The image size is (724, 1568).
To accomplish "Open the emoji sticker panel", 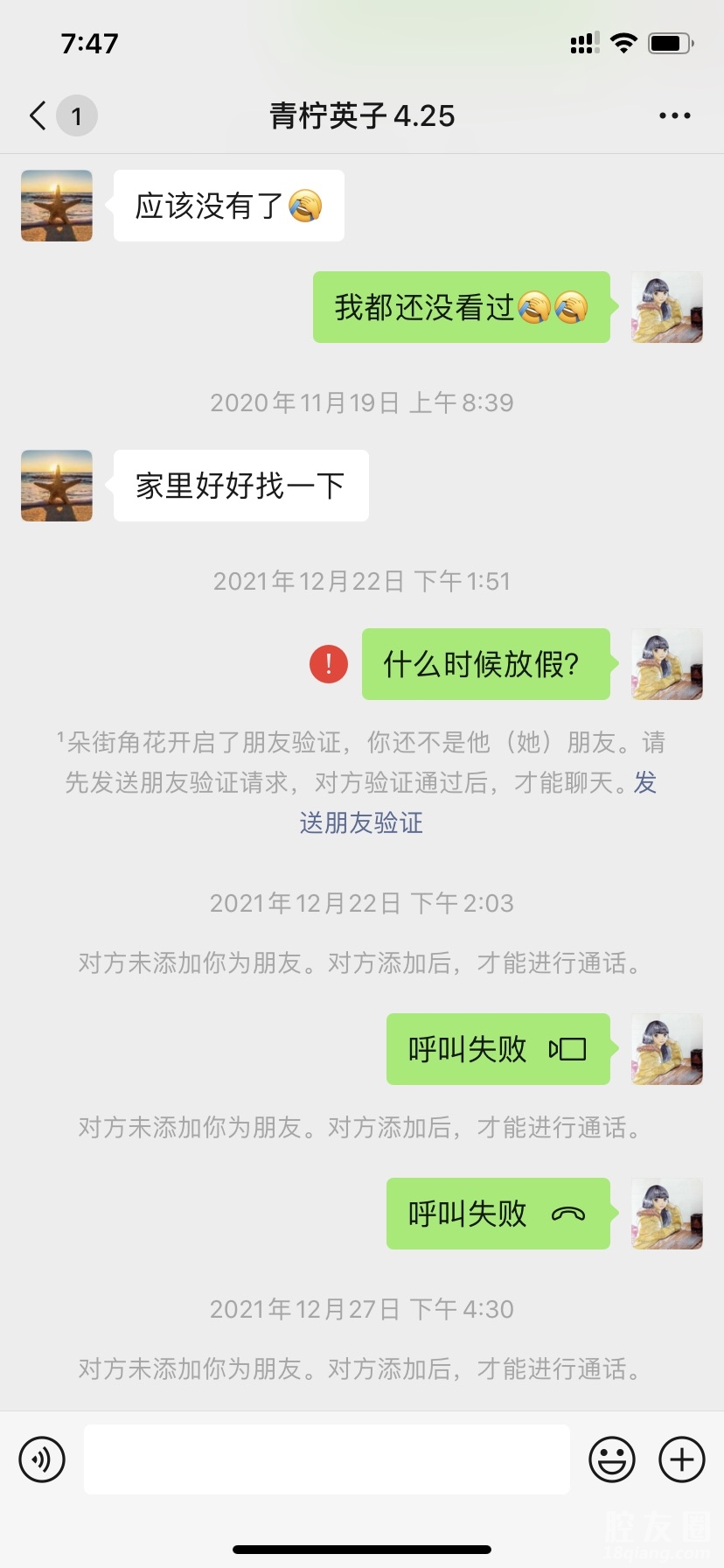I will pyautogui.click(x=612, y=1459).
